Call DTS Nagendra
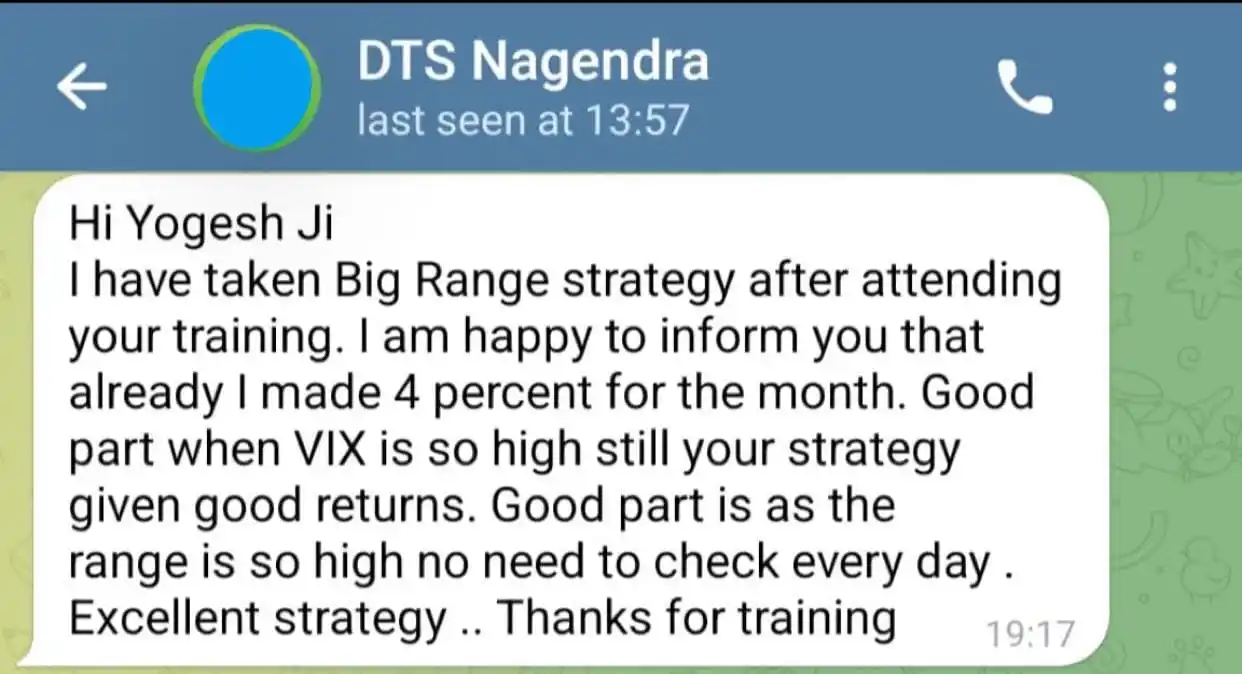The image size is (1242, 674). (x=1026, y=88)
